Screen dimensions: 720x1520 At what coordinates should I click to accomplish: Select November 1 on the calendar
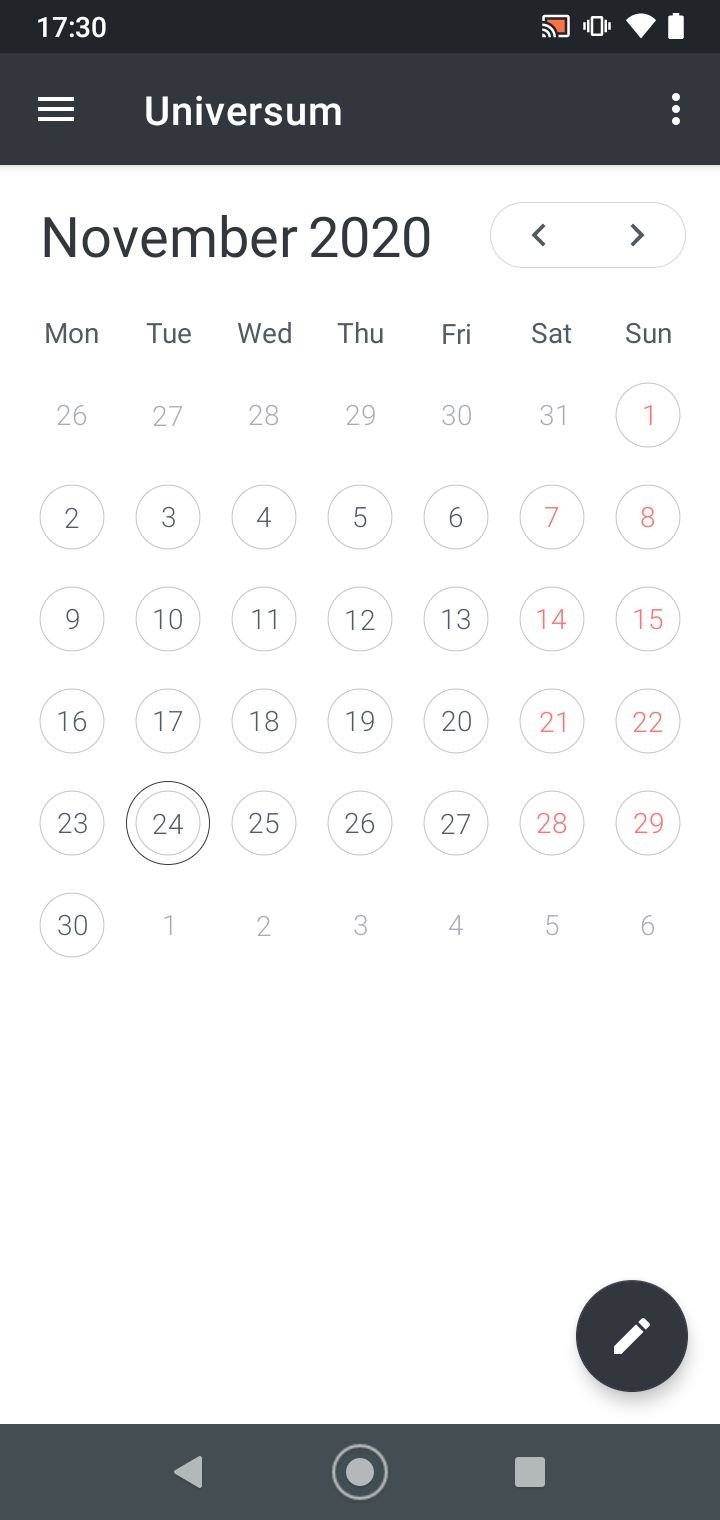tap(648, 415)
